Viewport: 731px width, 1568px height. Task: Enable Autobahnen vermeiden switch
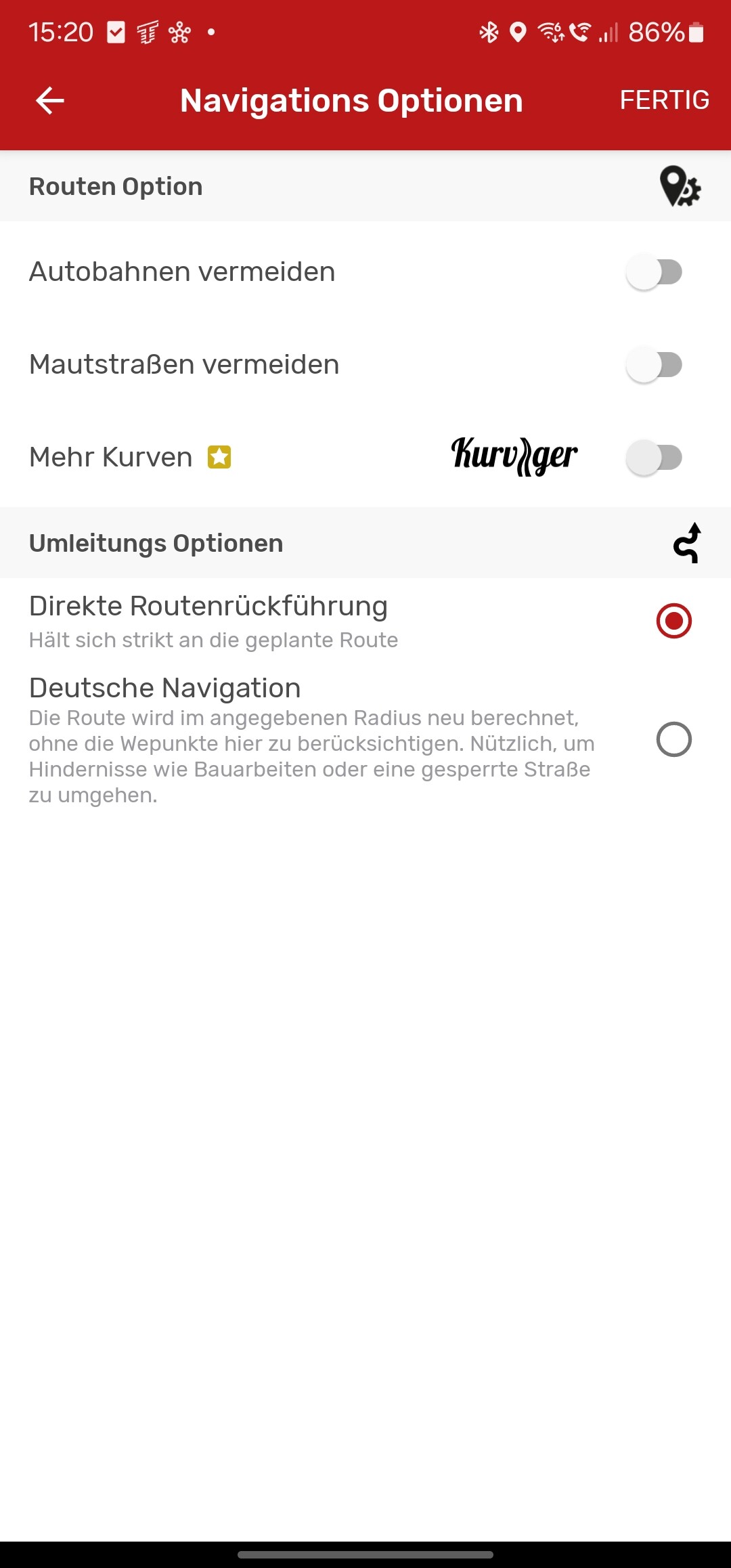pyautogui.click(x=654, y=272)
